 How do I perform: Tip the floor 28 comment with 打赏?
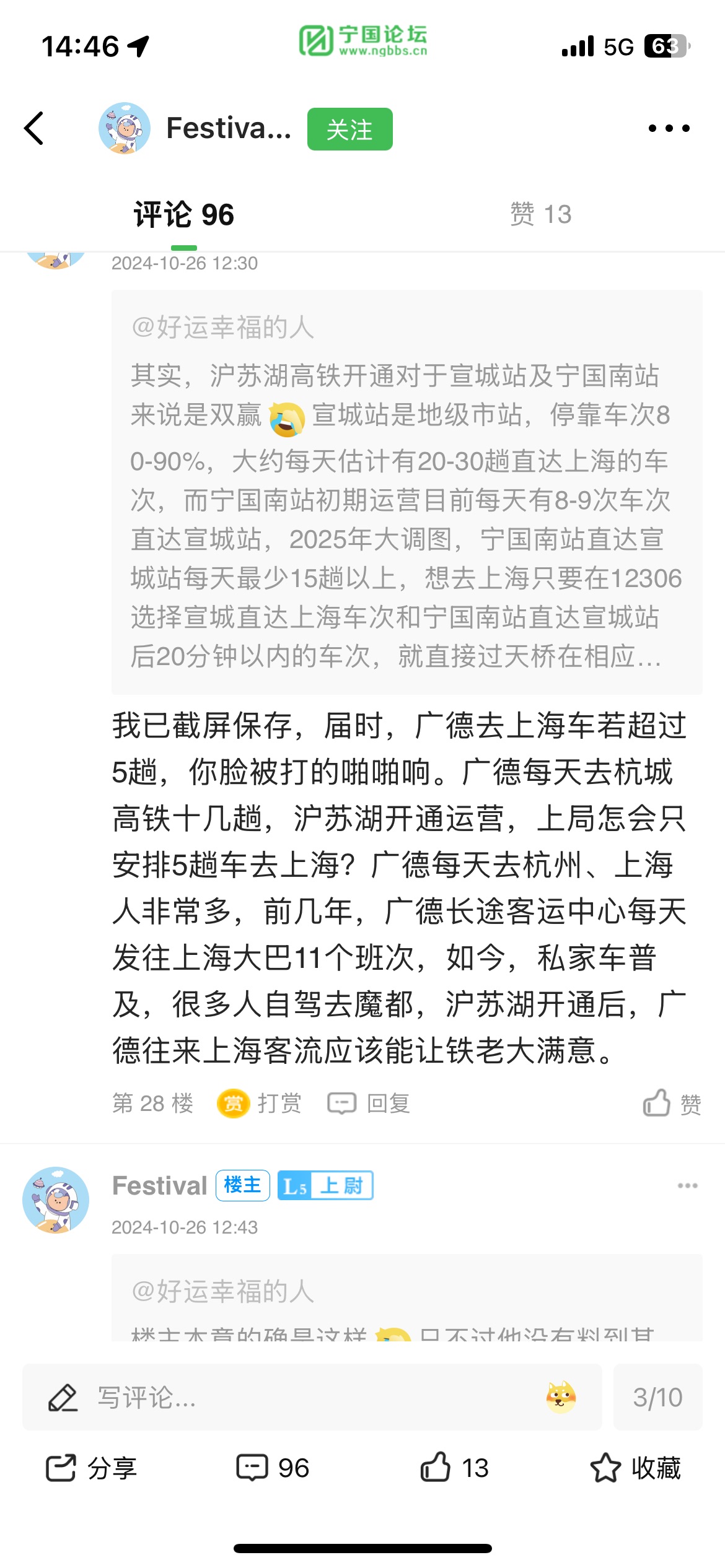pos(260,1103)
